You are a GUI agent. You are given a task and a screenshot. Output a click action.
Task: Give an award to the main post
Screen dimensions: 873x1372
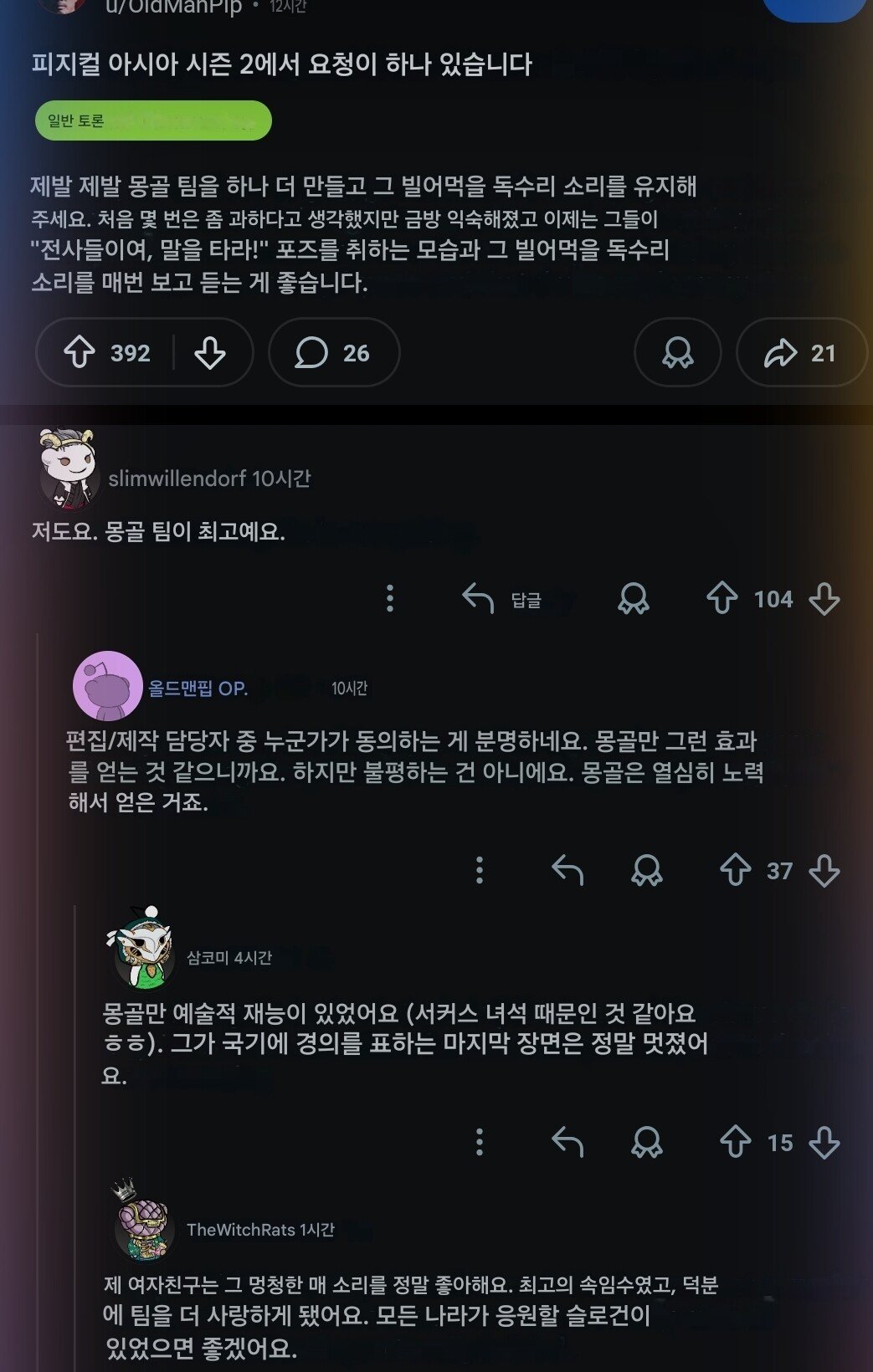(677, 352)
